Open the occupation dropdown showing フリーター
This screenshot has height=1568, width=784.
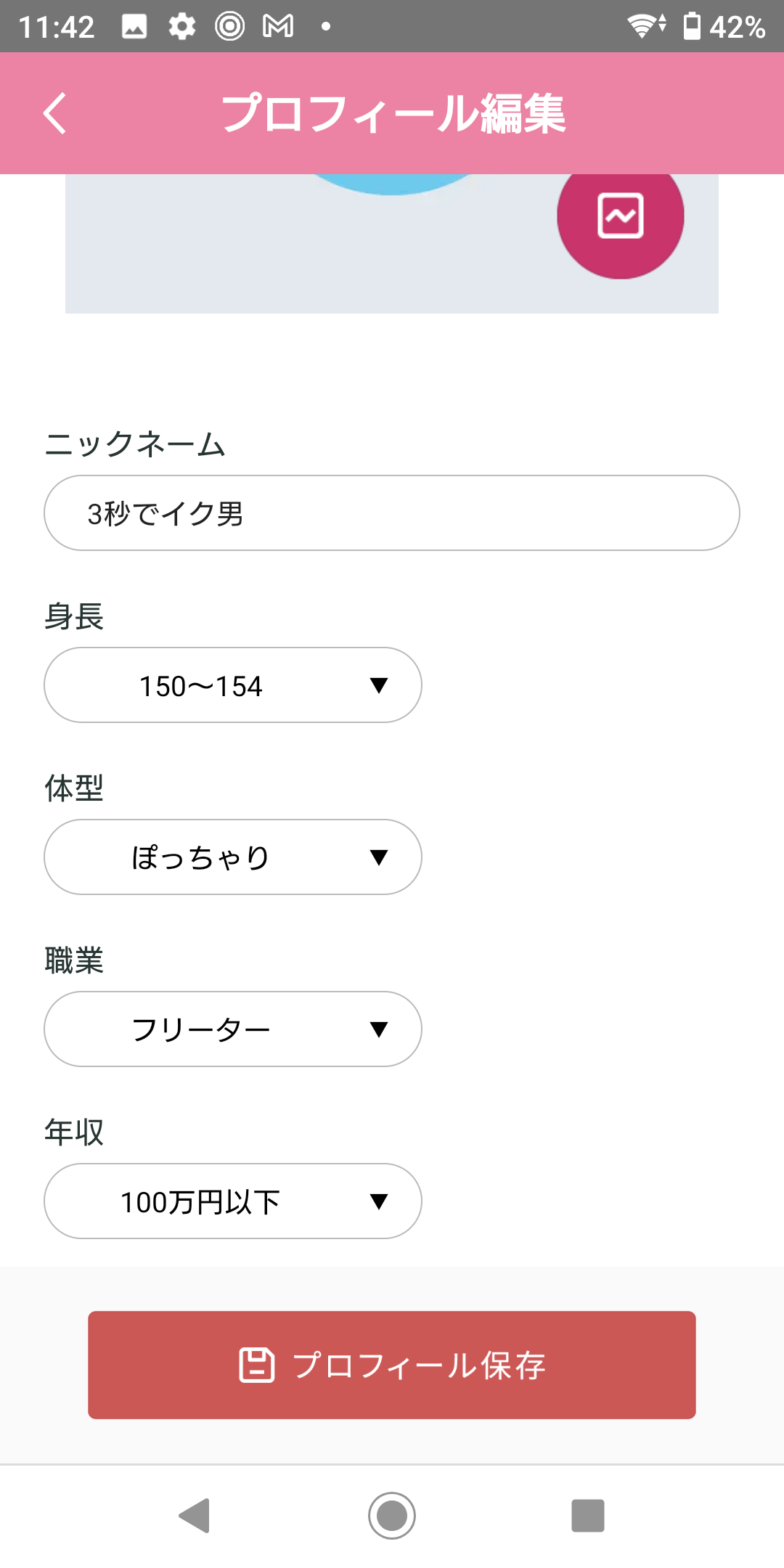pyautogui.click(x=233, y=1029)
